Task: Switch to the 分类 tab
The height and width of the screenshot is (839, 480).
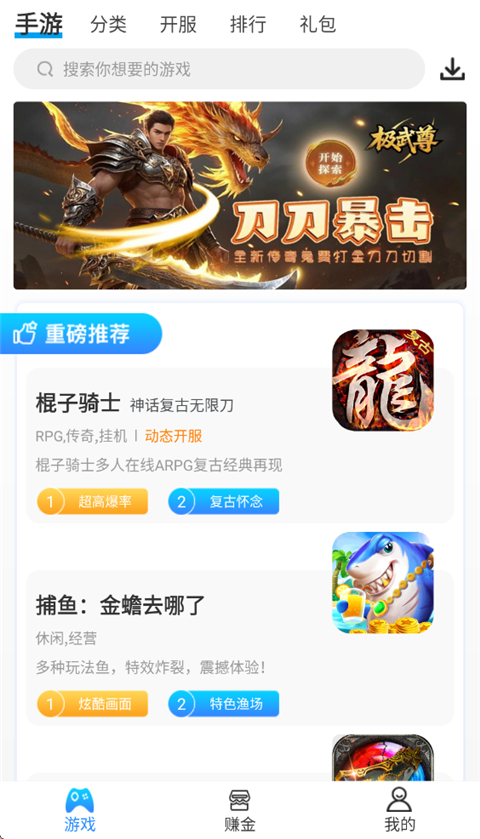Action: 109,25
